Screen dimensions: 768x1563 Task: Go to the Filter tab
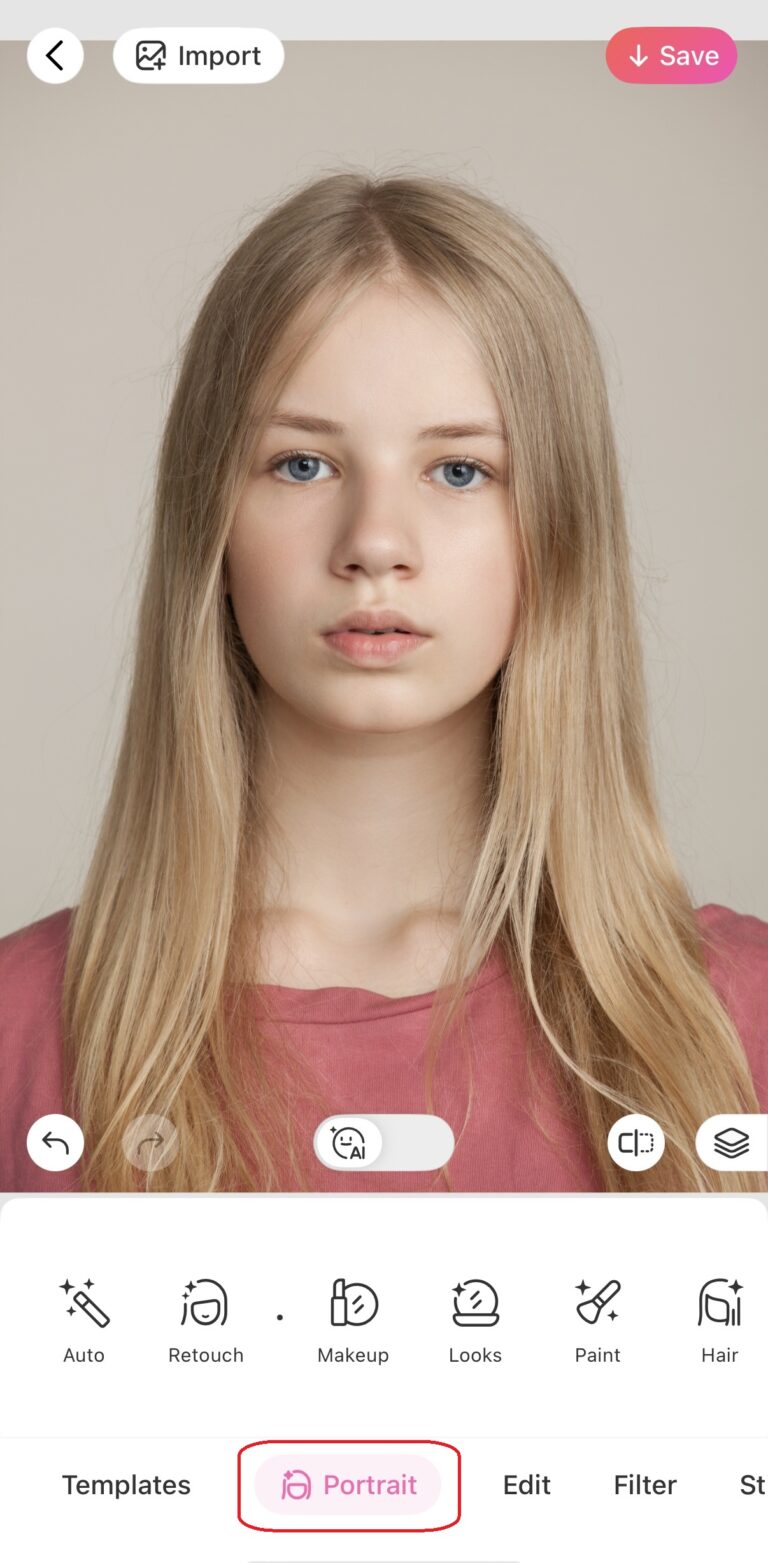(645, 1485)
